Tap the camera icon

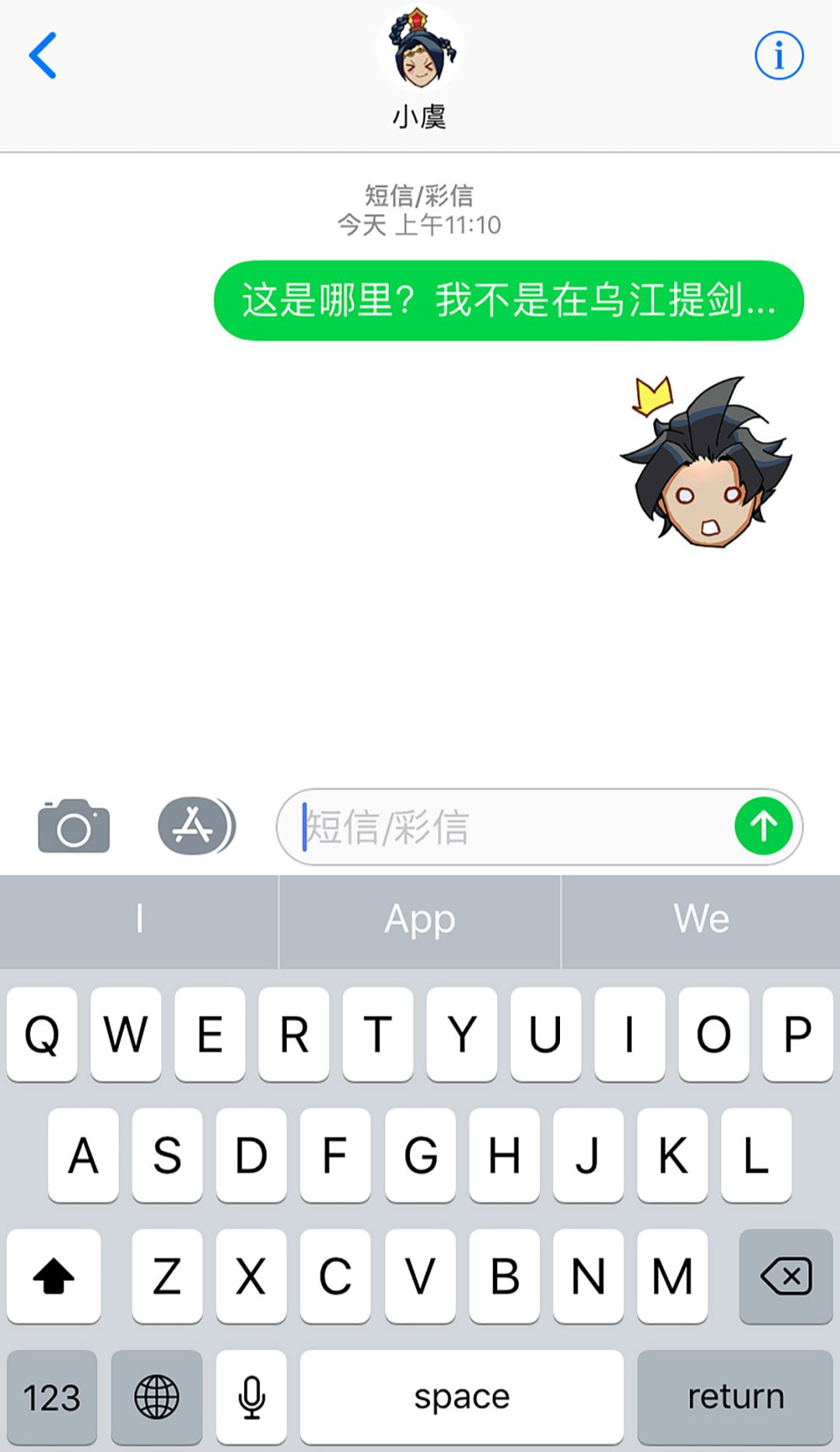tap(74, 827)
